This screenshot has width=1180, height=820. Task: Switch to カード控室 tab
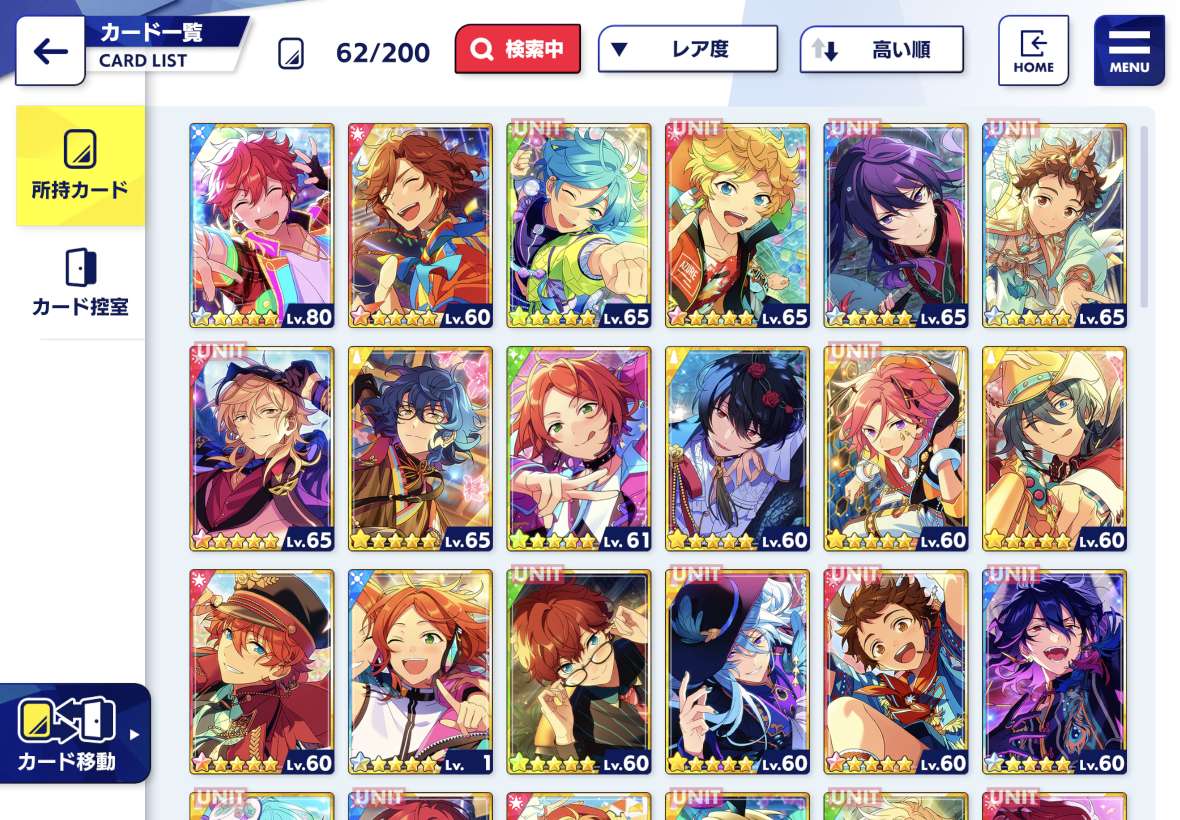point(80,282)
